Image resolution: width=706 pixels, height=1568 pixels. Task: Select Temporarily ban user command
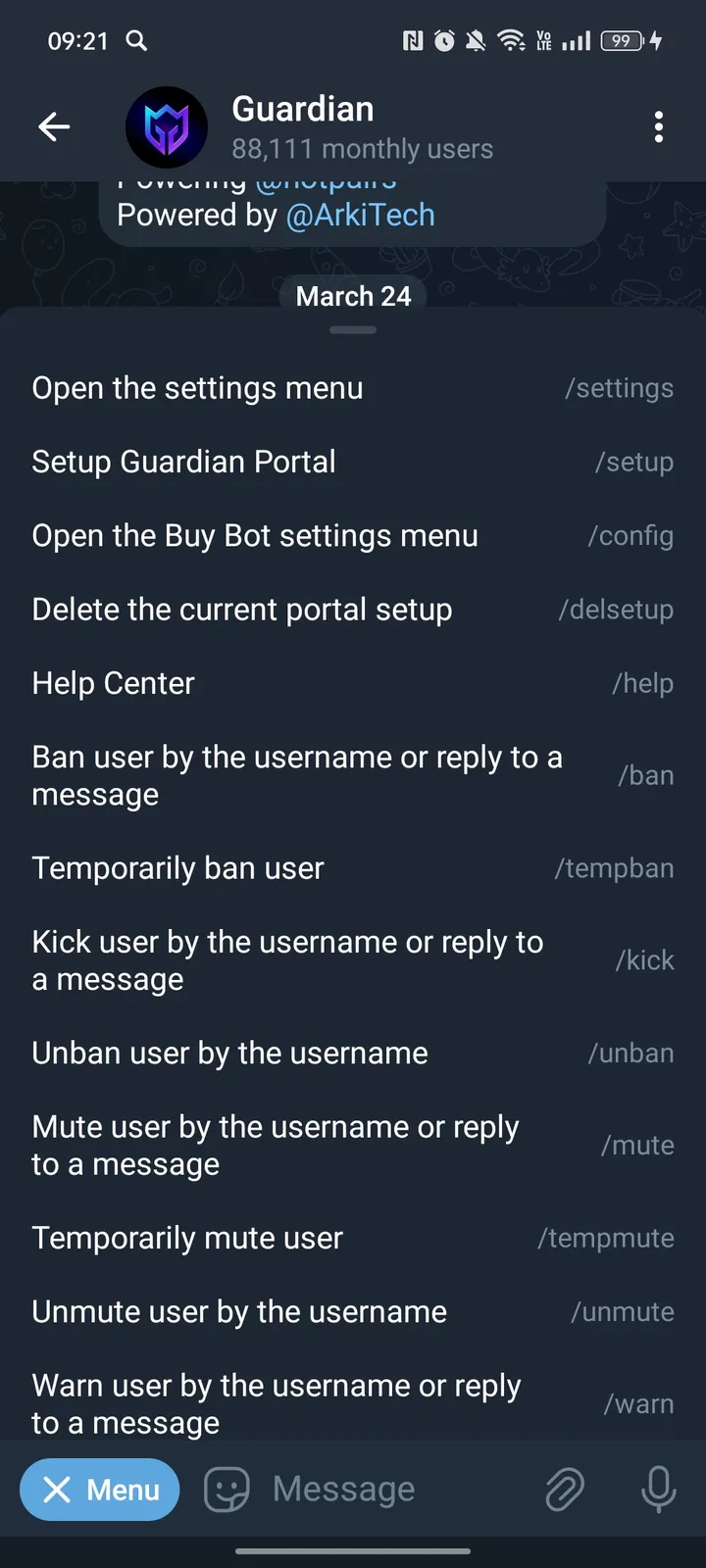point(352,868)
